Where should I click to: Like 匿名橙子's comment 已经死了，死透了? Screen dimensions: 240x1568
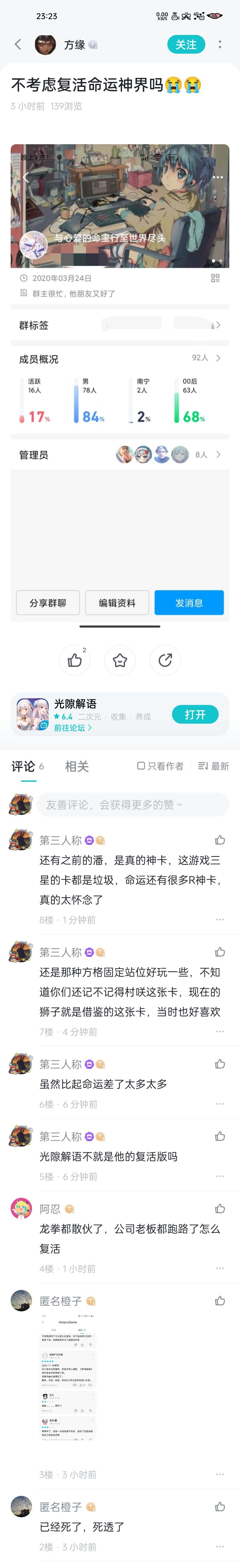[220, 1507]
